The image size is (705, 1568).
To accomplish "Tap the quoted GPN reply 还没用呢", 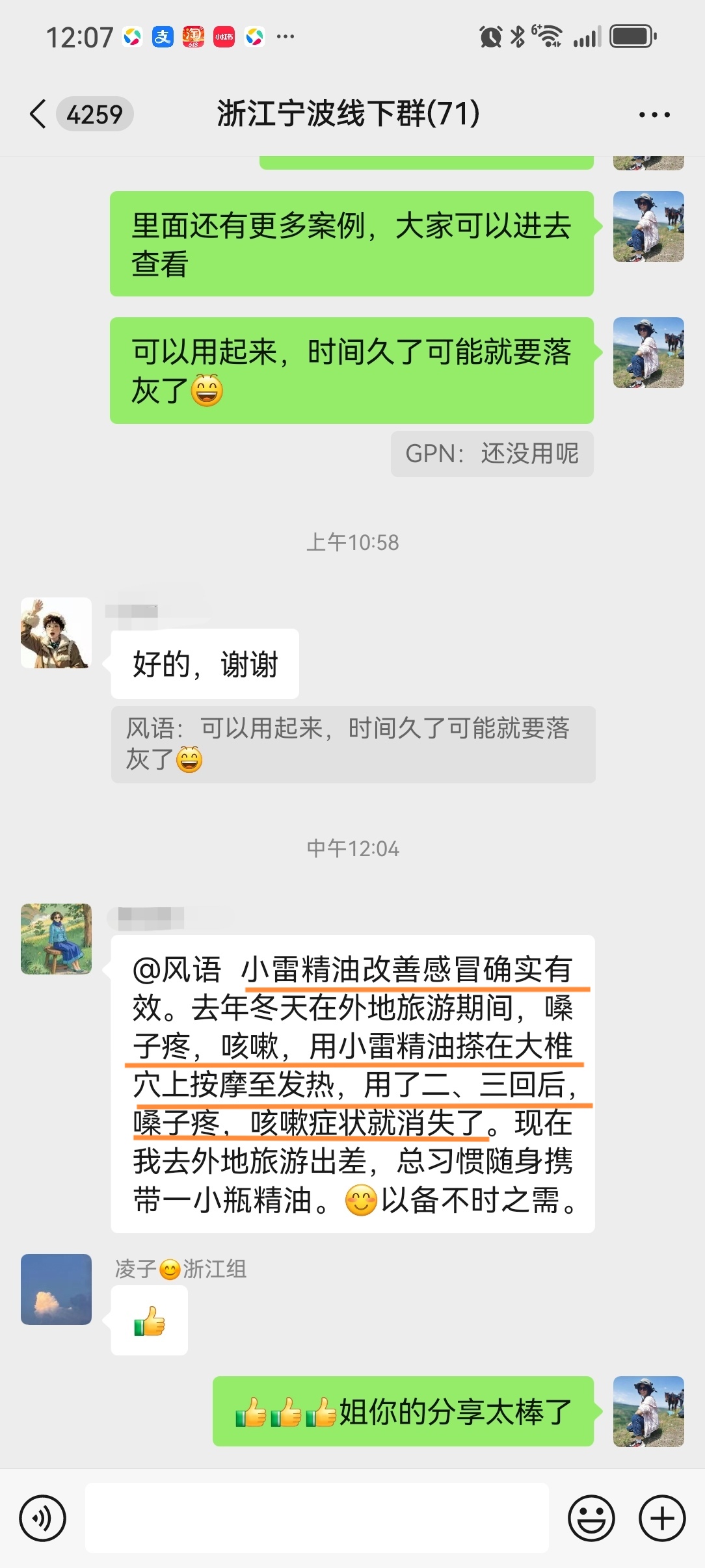I will [x=492, y=454].
